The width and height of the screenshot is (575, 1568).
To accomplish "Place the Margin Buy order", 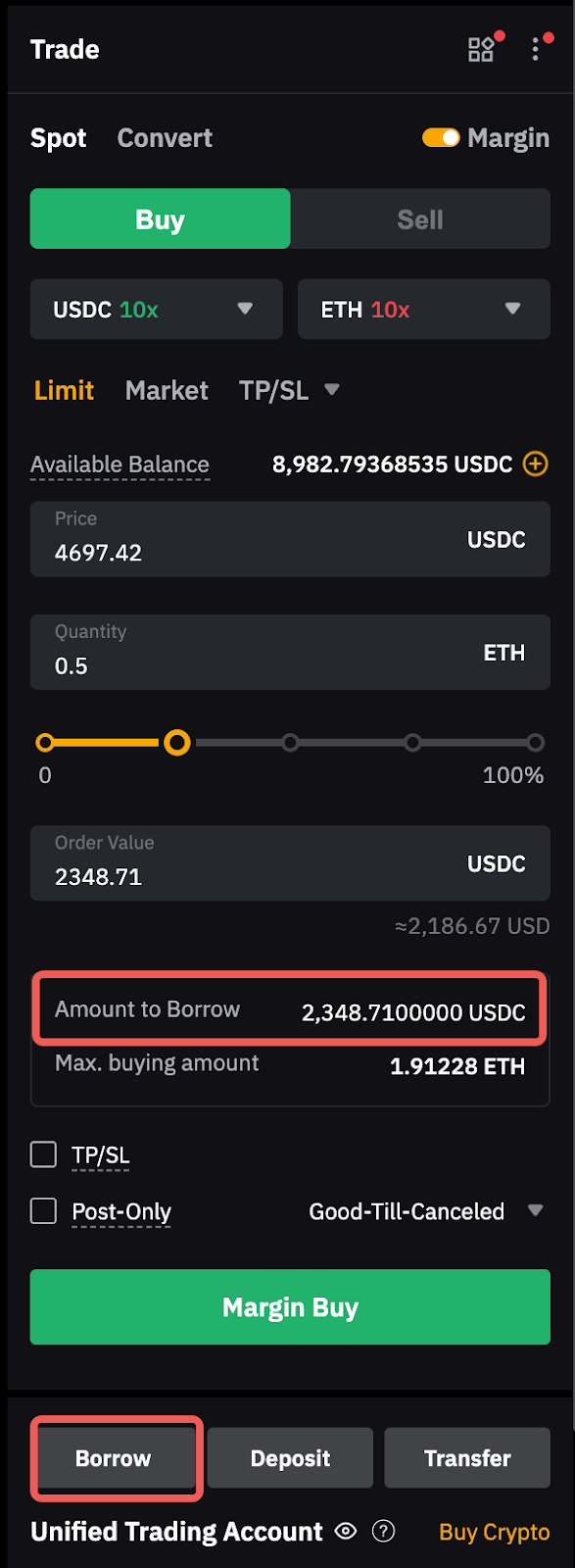I will click(x=290, y=1307).
